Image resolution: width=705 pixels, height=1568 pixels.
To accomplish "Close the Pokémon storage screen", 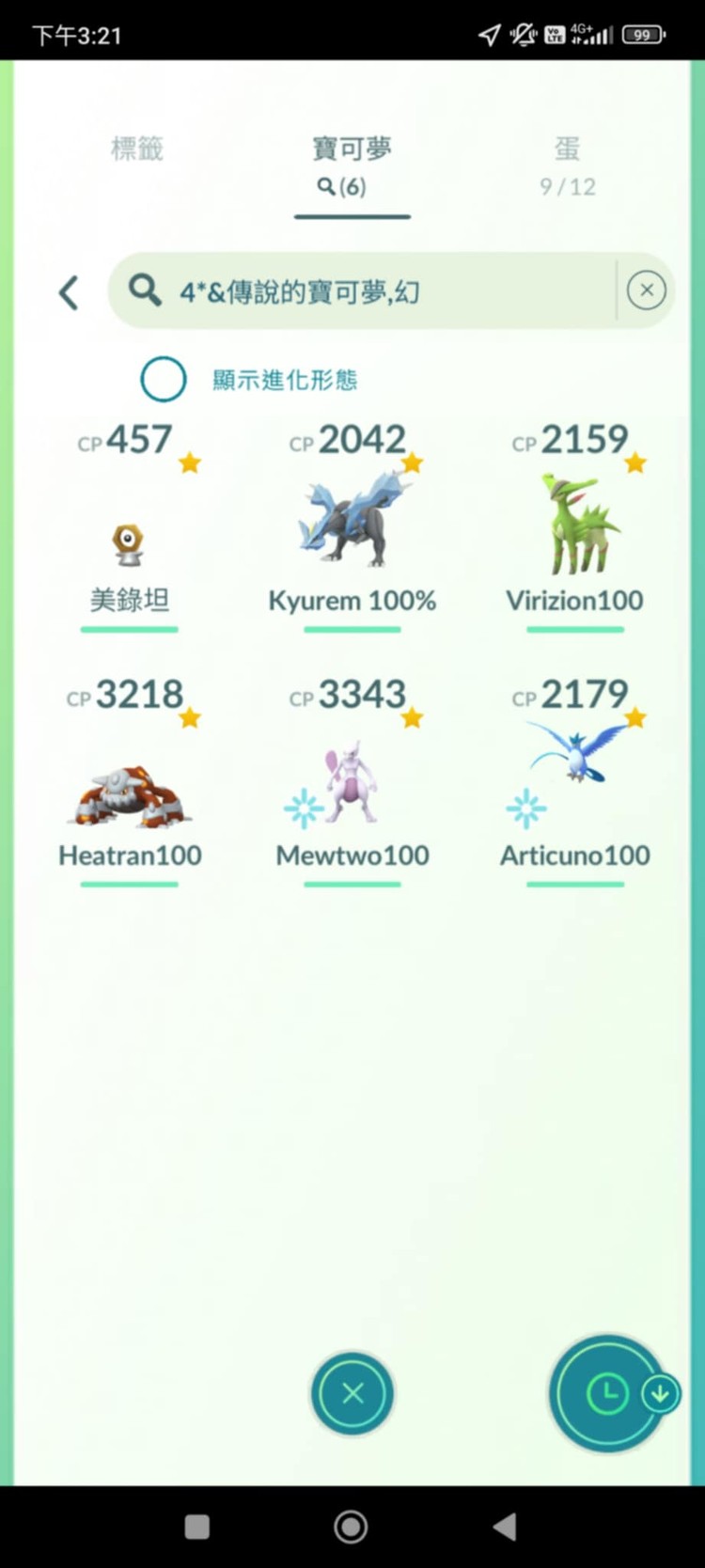I will 352,1393.
